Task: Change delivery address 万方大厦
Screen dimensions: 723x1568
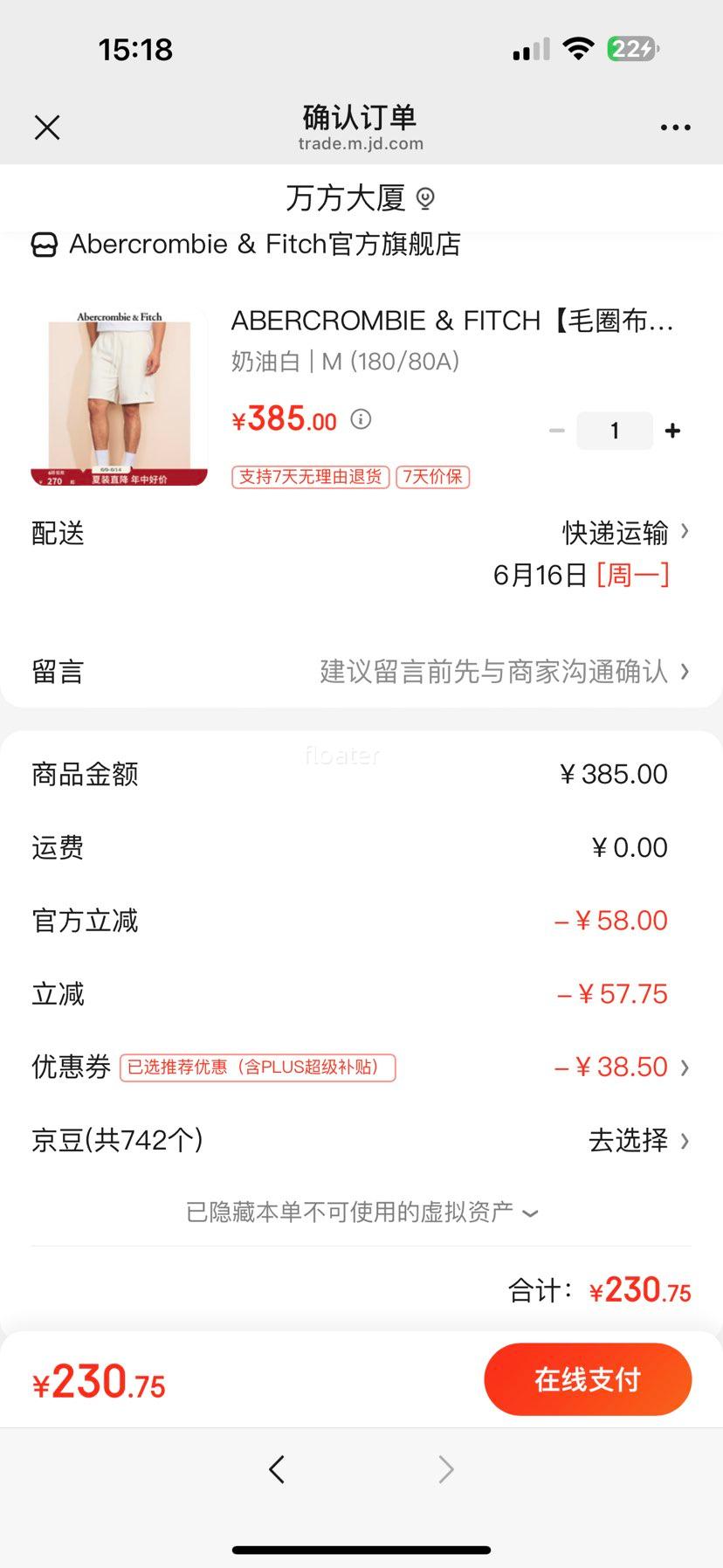Action: pyautogui.click(x=361, y=198)
